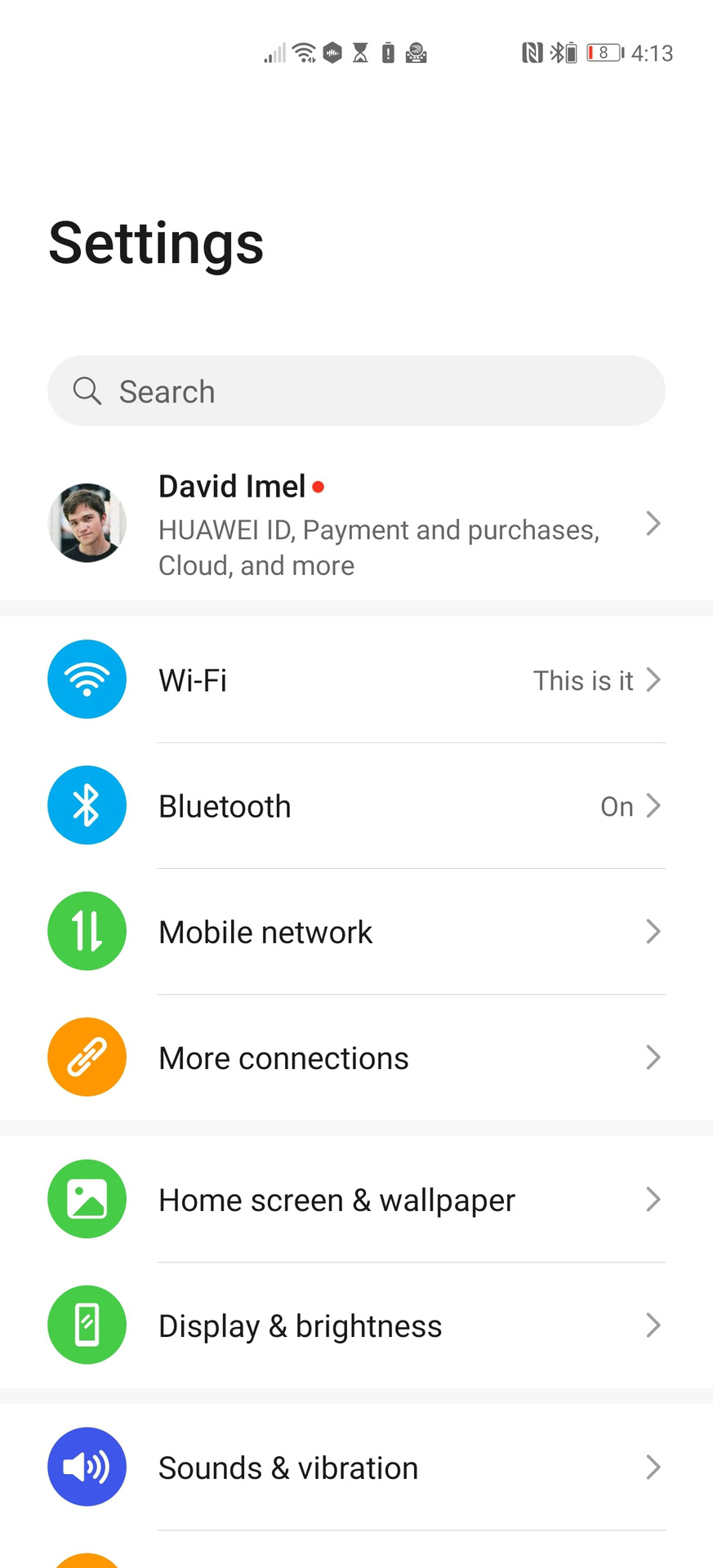Open Sounds & vibration settings
Image resolution: width=713 pixels, height=1568 pixels.
356,1468
